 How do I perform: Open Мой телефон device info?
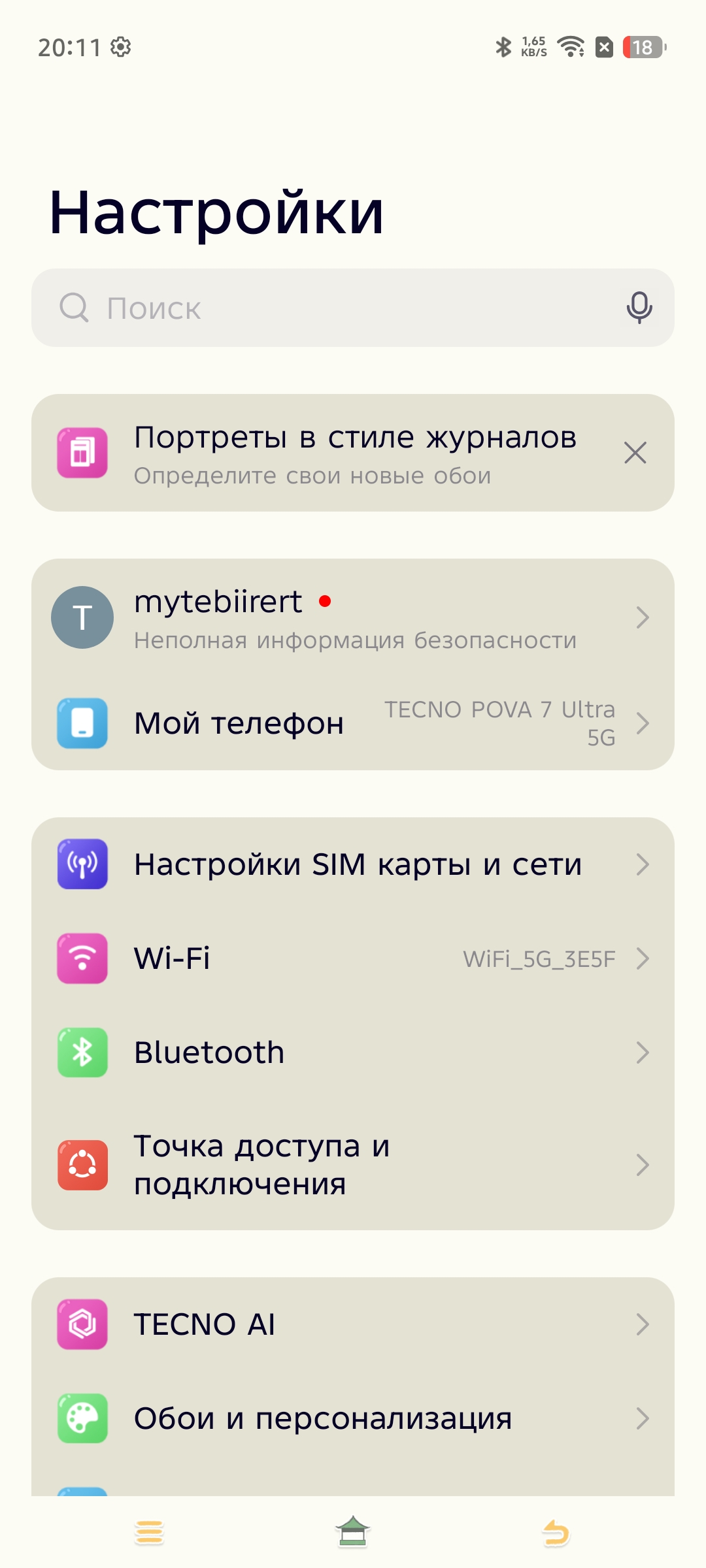click(353, 723)
